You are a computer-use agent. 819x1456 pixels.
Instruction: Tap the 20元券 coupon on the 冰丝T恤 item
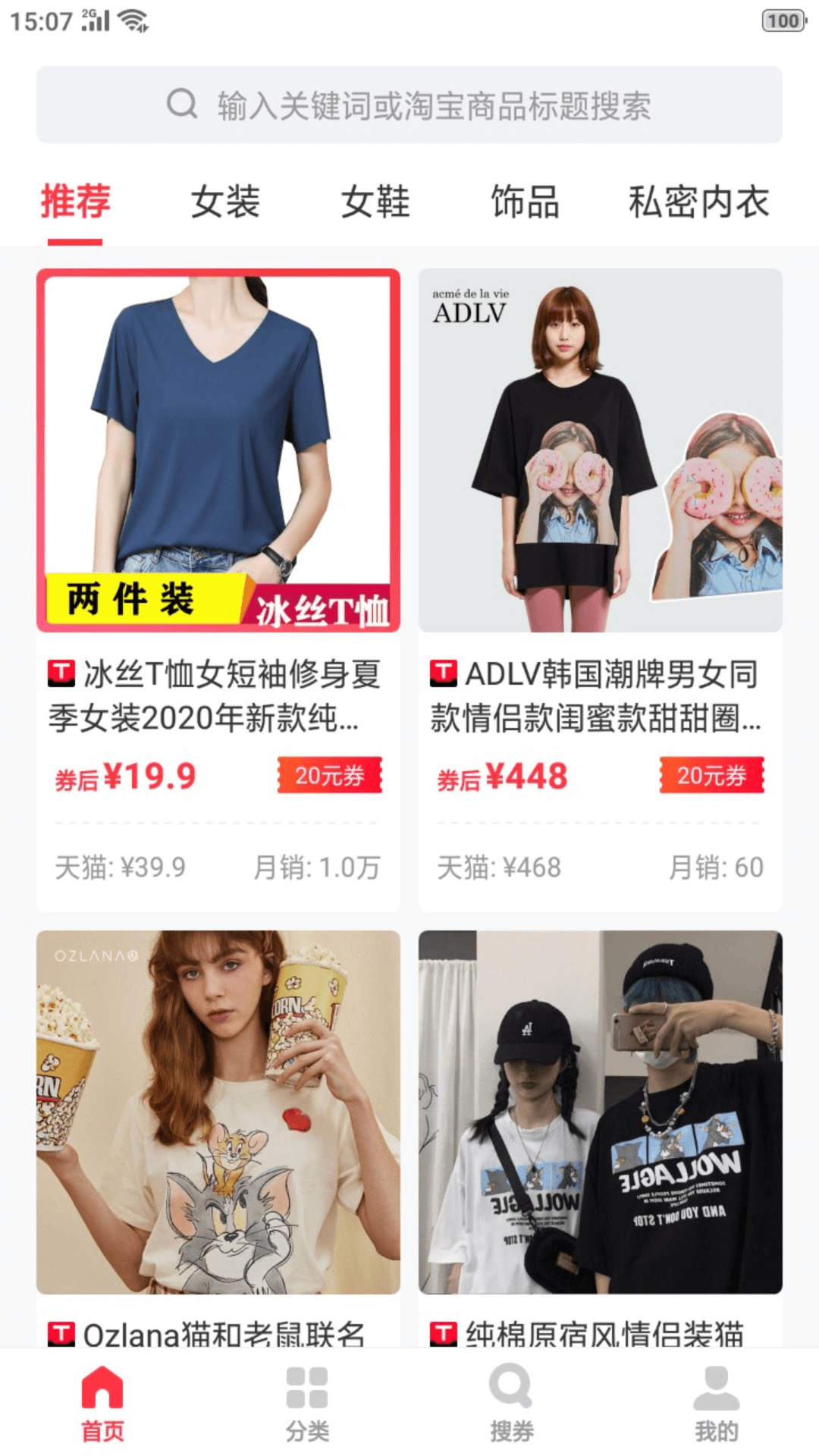point(329,777)
